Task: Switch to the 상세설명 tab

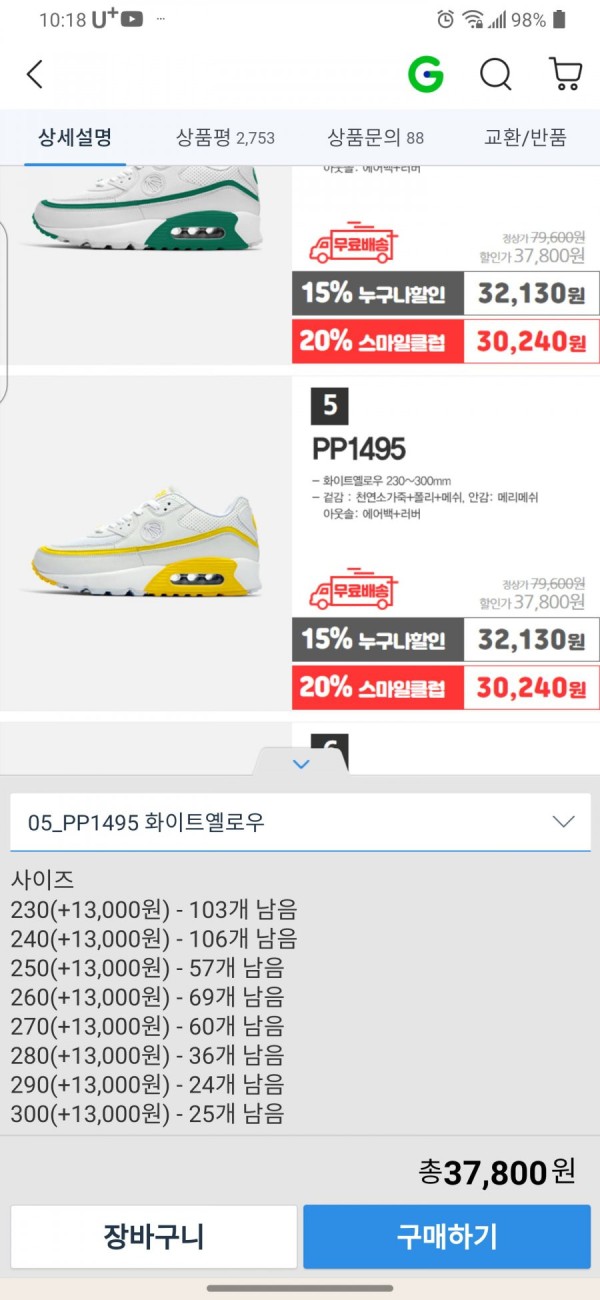Action: point(75,137)
